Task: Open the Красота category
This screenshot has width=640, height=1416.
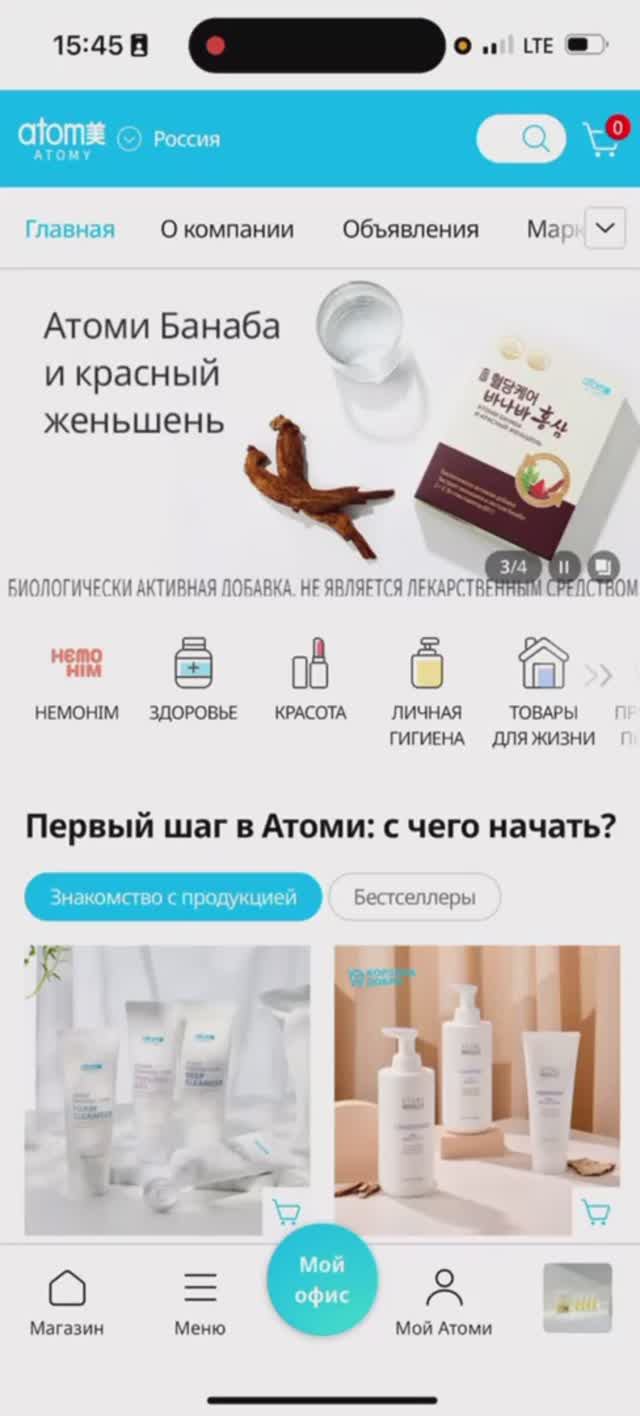Action: coord(310,680)
